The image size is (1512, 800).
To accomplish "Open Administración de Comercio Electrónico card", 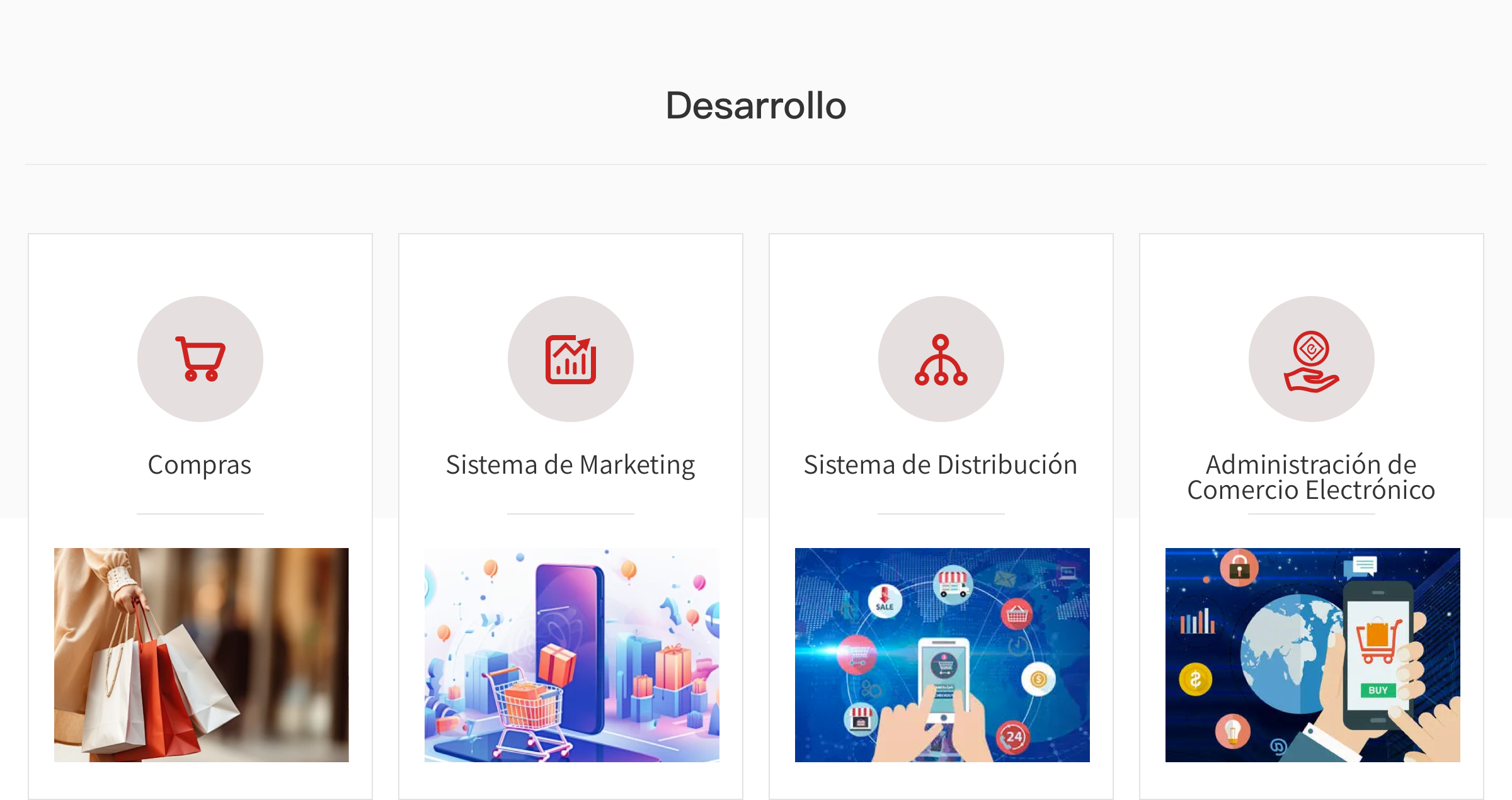I will click(x=1311, y=477).
